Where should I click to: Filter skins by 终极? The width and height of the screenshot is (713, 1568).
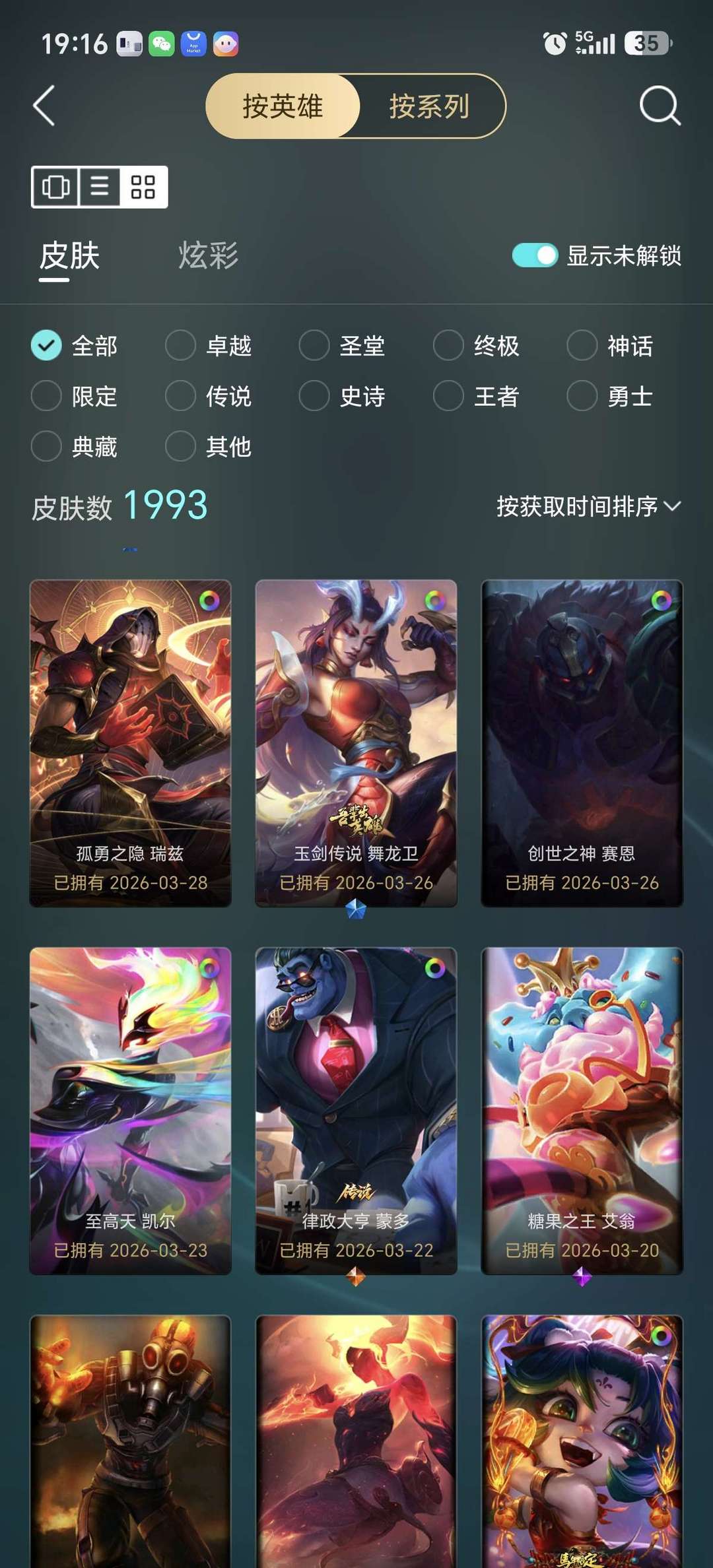point(477,345)
